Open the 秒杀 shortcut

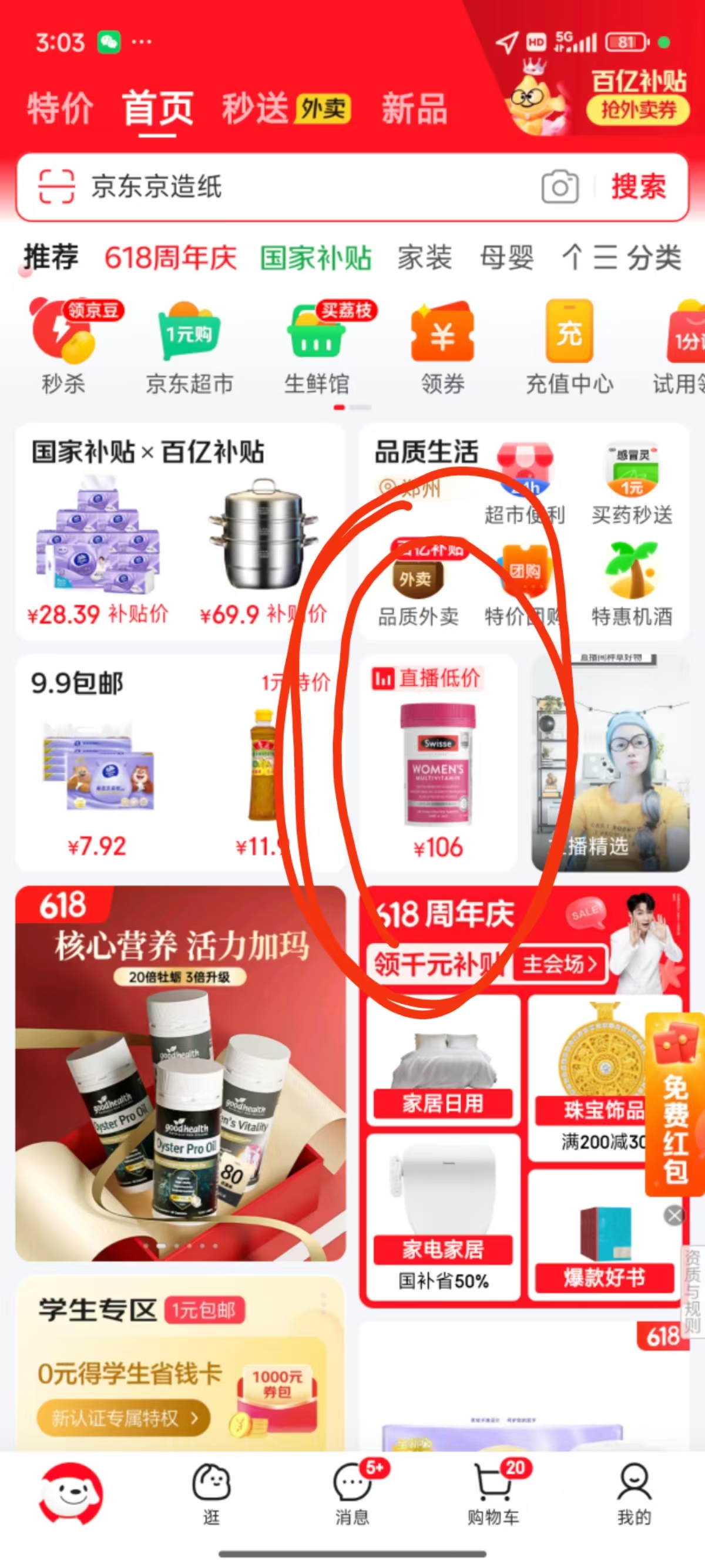coord(63,347)
